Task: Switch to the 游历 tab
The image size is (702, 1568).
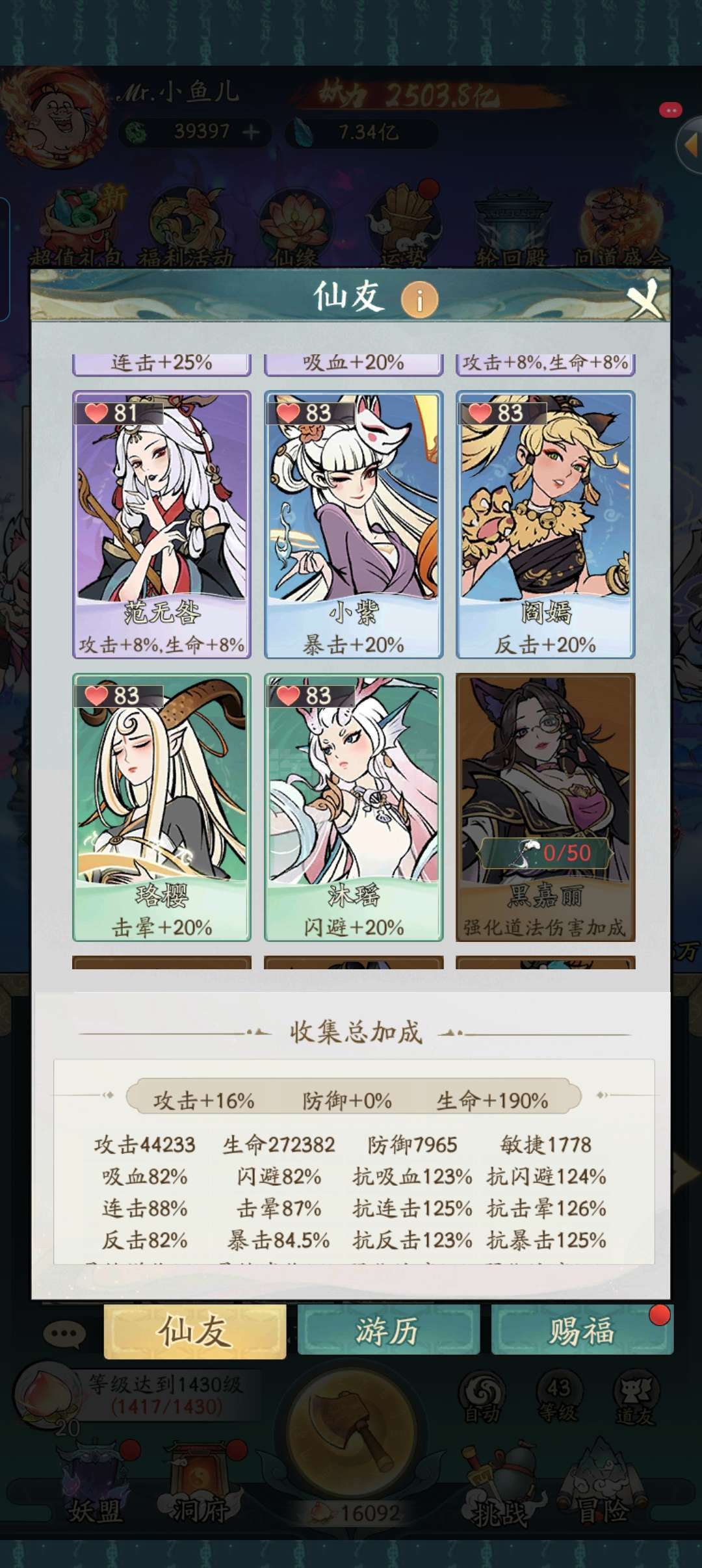Action: [x=388, y=1331]
